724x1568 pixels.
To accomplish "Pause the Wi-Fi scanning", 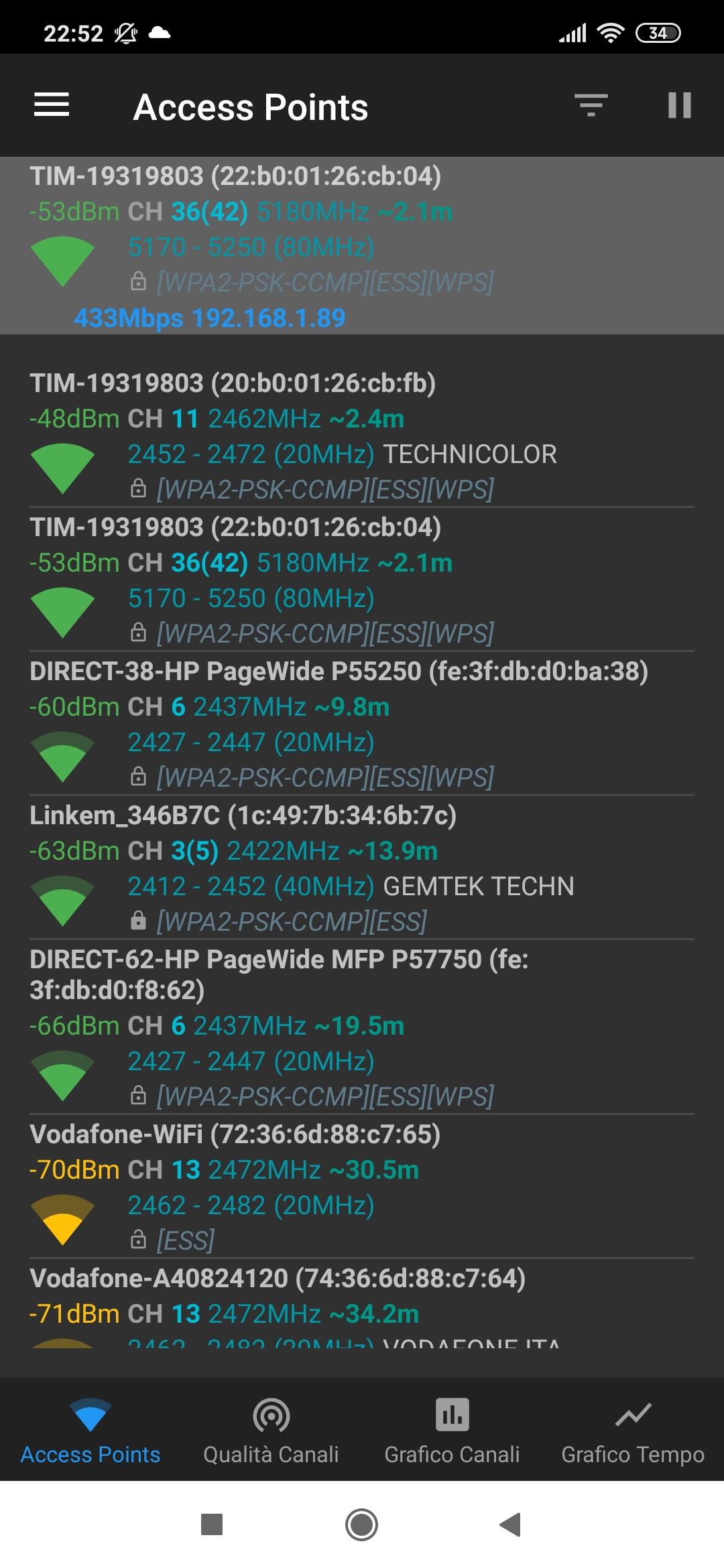I will pyautogui.click(x=679, y=105).
